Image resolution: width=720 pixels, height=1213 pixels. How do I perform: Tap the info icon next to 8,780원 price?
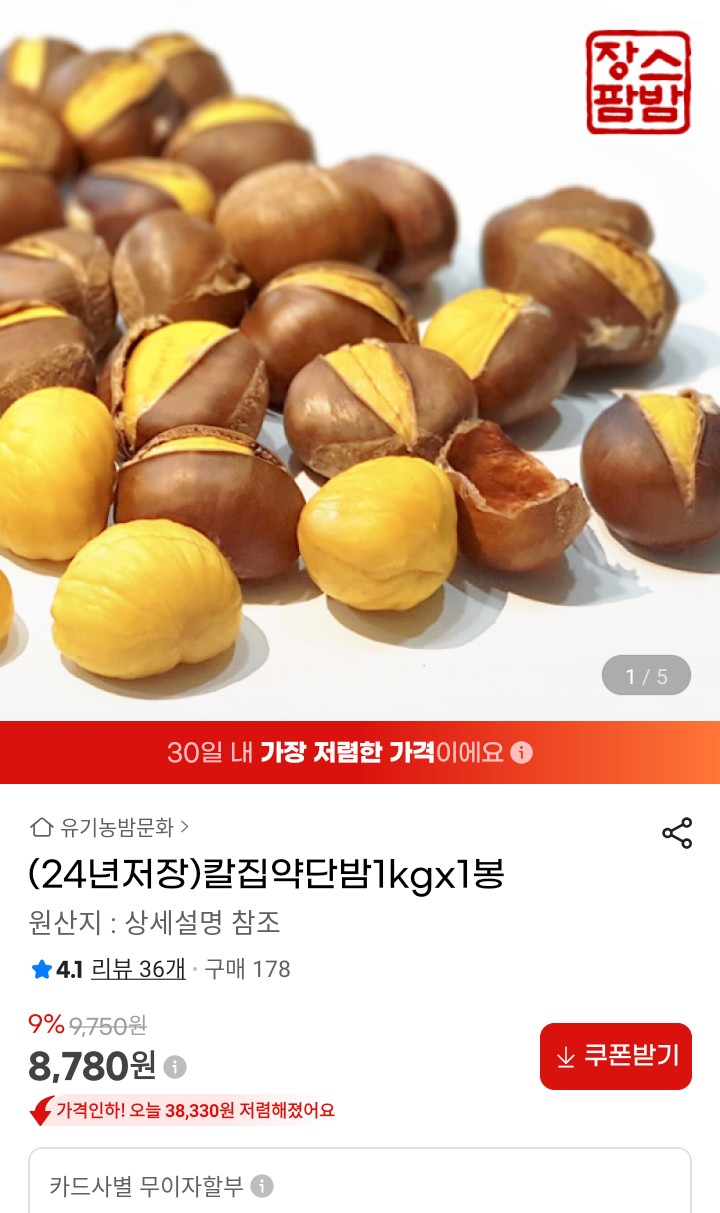point(175,1067)
